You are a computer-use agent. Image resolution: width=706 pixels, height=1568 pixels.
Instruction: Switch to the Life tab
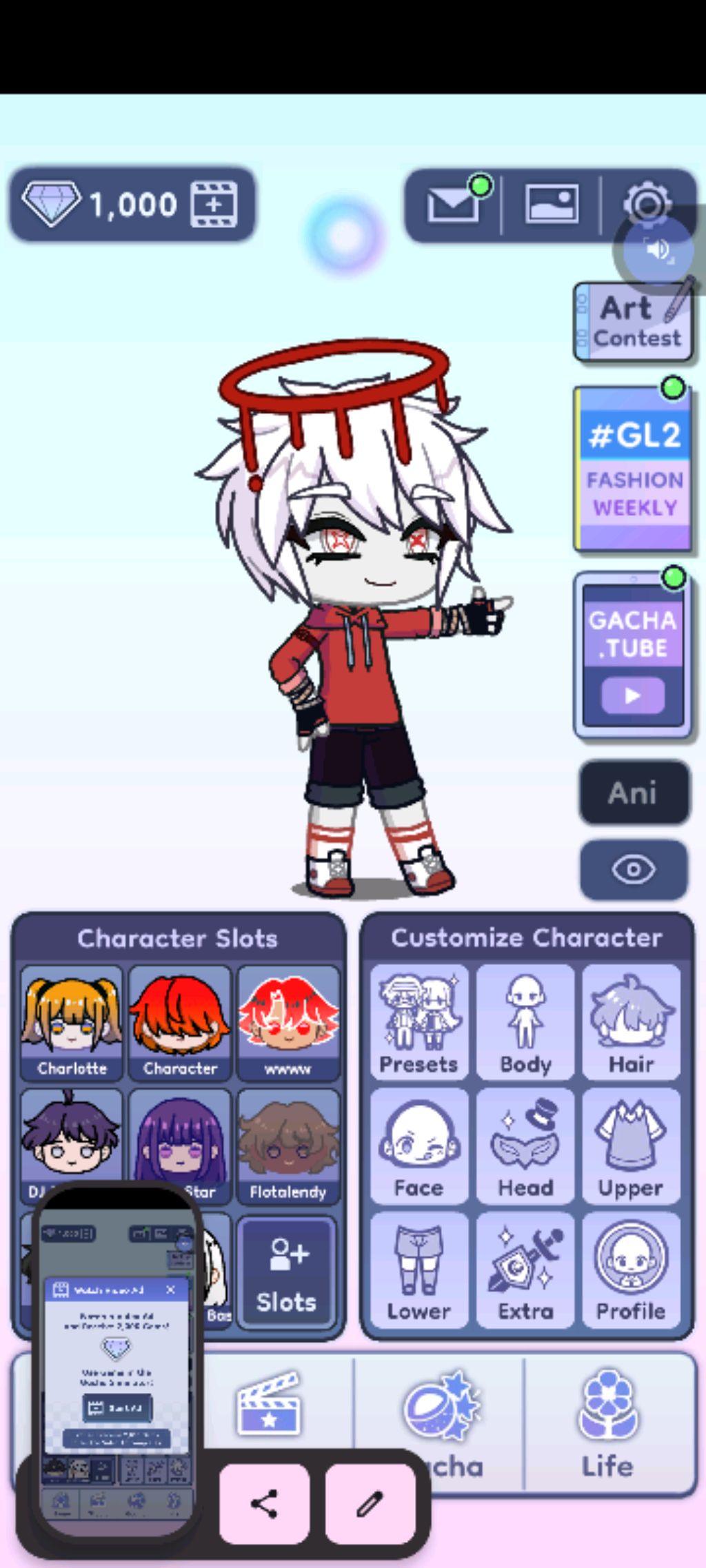point(607,1424)
